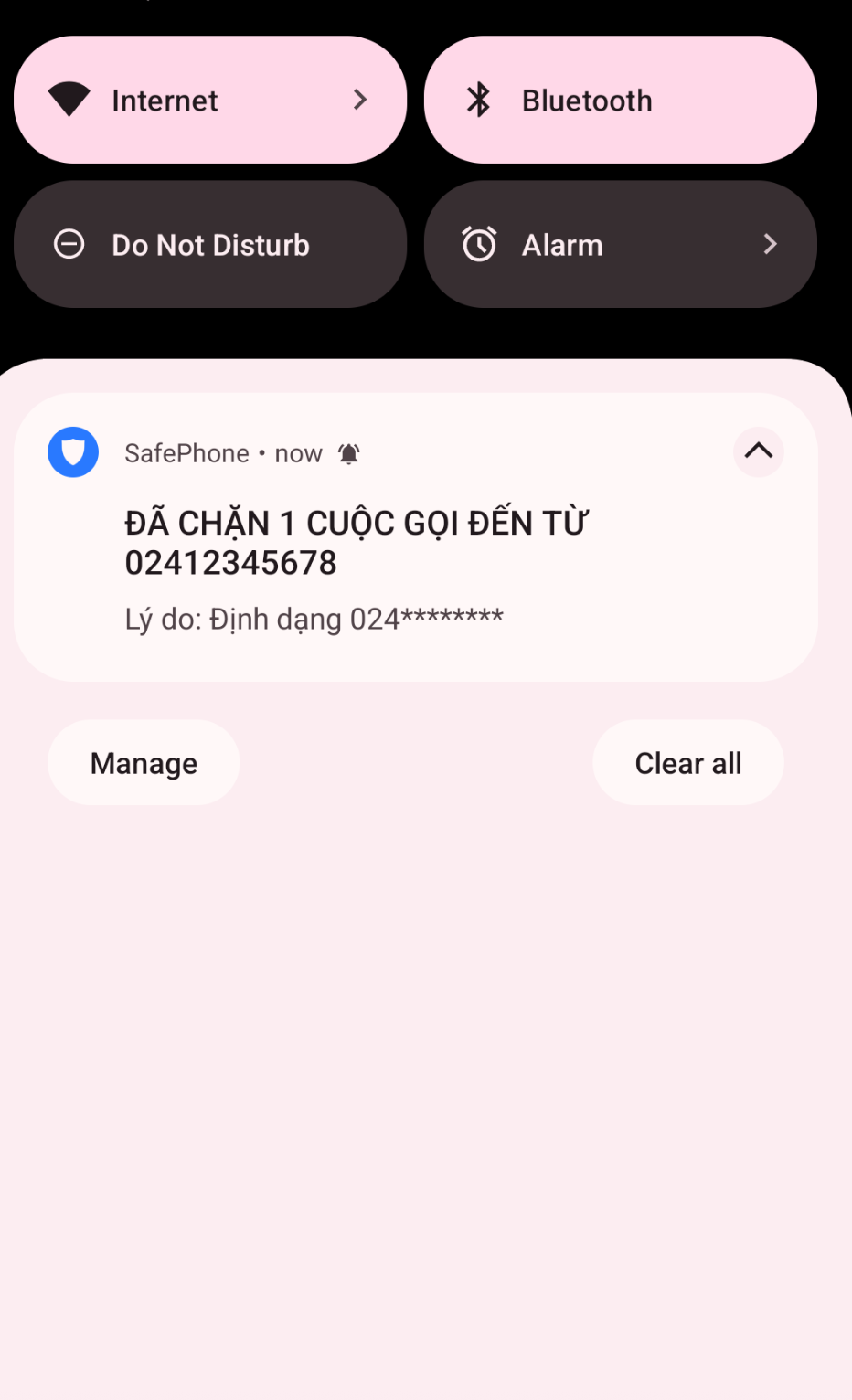Image resolution: width=852 pixels, height=1400 pixels.
Task: Clear all notifications
Action: [687, 763]
